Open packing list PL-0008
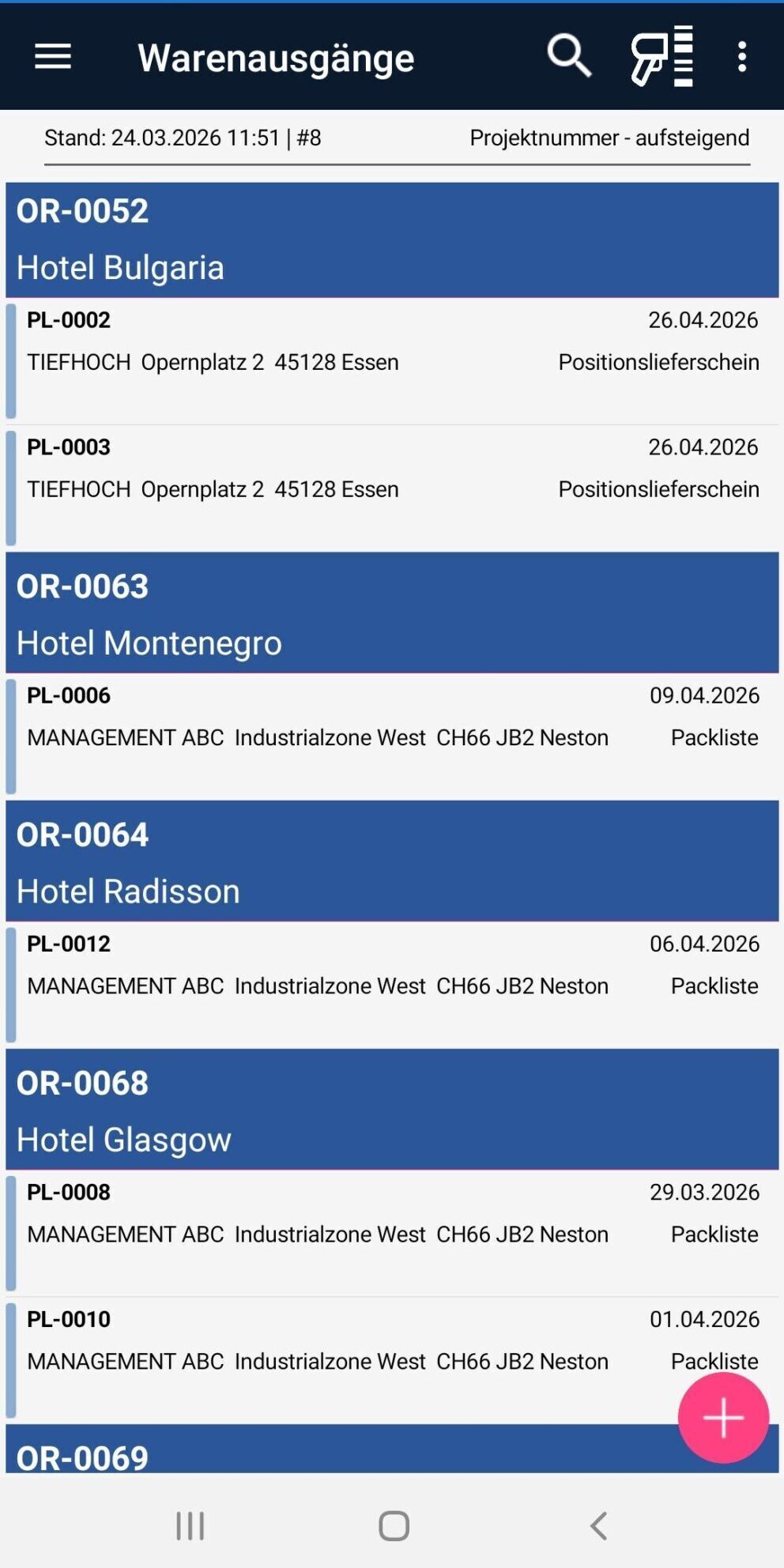The height and width of the screenshot is (1568, 784). (392, 1232)
